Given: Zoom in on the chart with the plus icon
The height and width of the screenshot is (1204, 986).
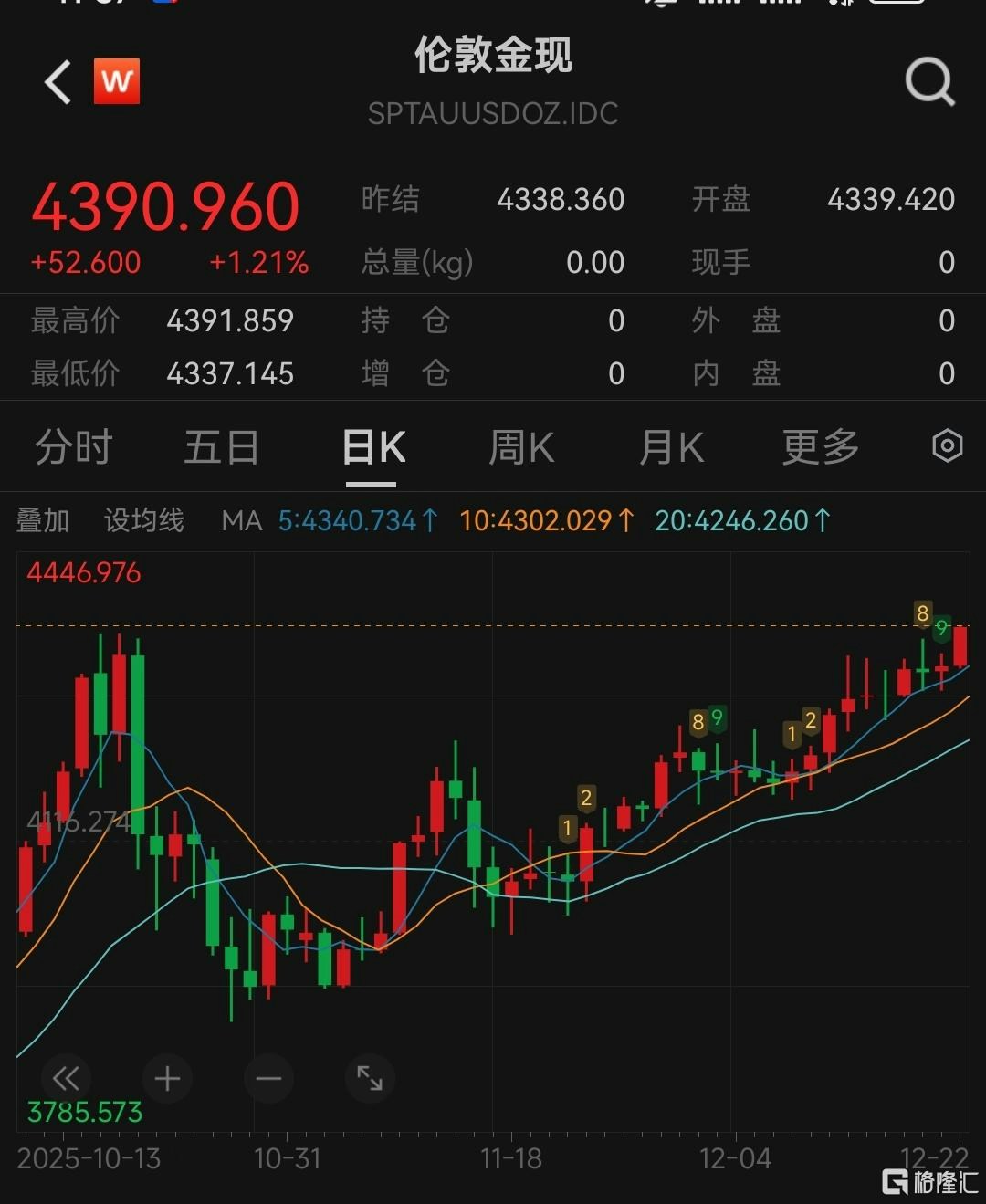Looking at the screenshot, I should (x=167, y=1078).
